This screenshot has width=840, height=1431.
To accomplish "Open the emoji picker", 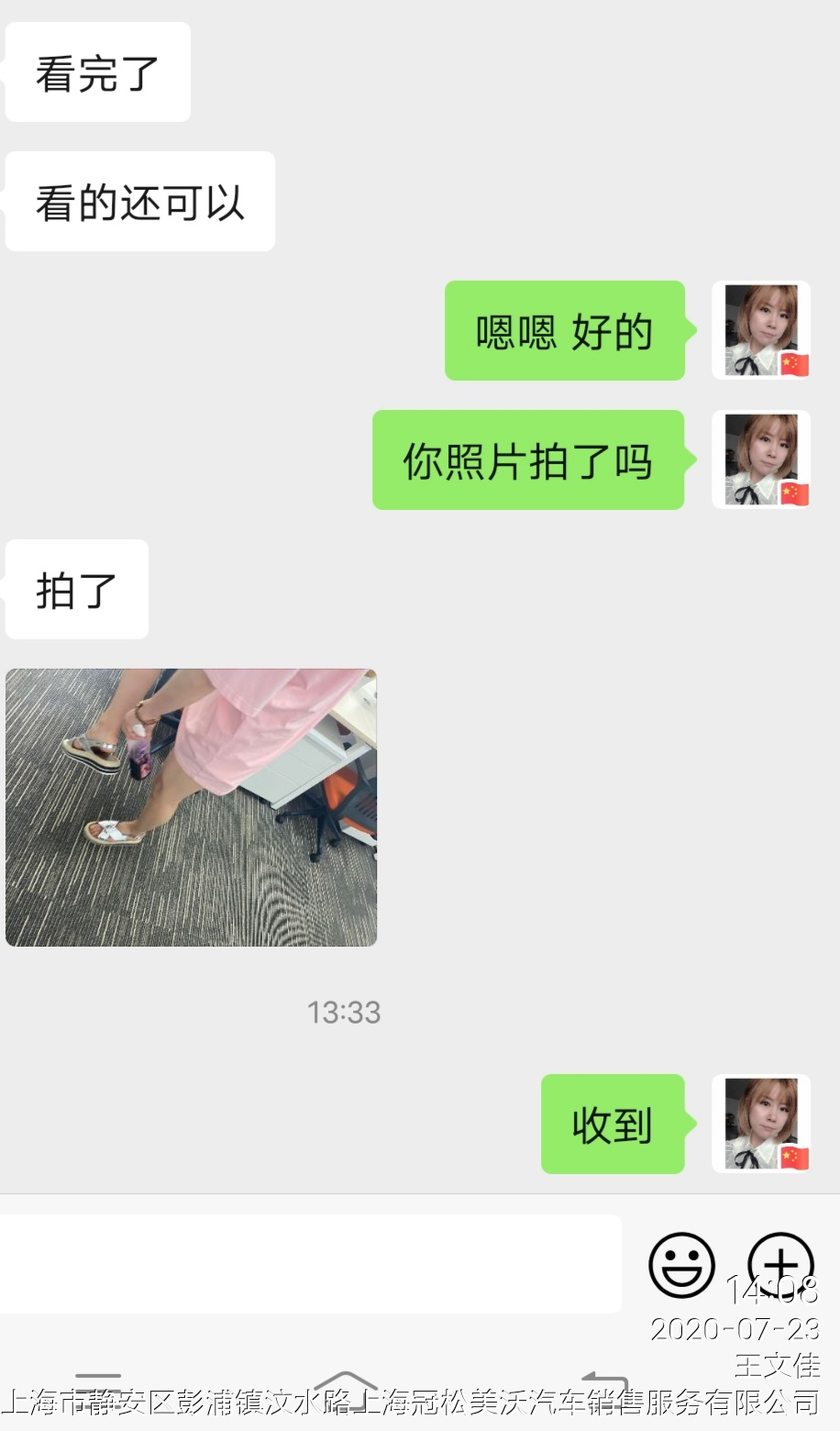I will (x=681, y=1264).
